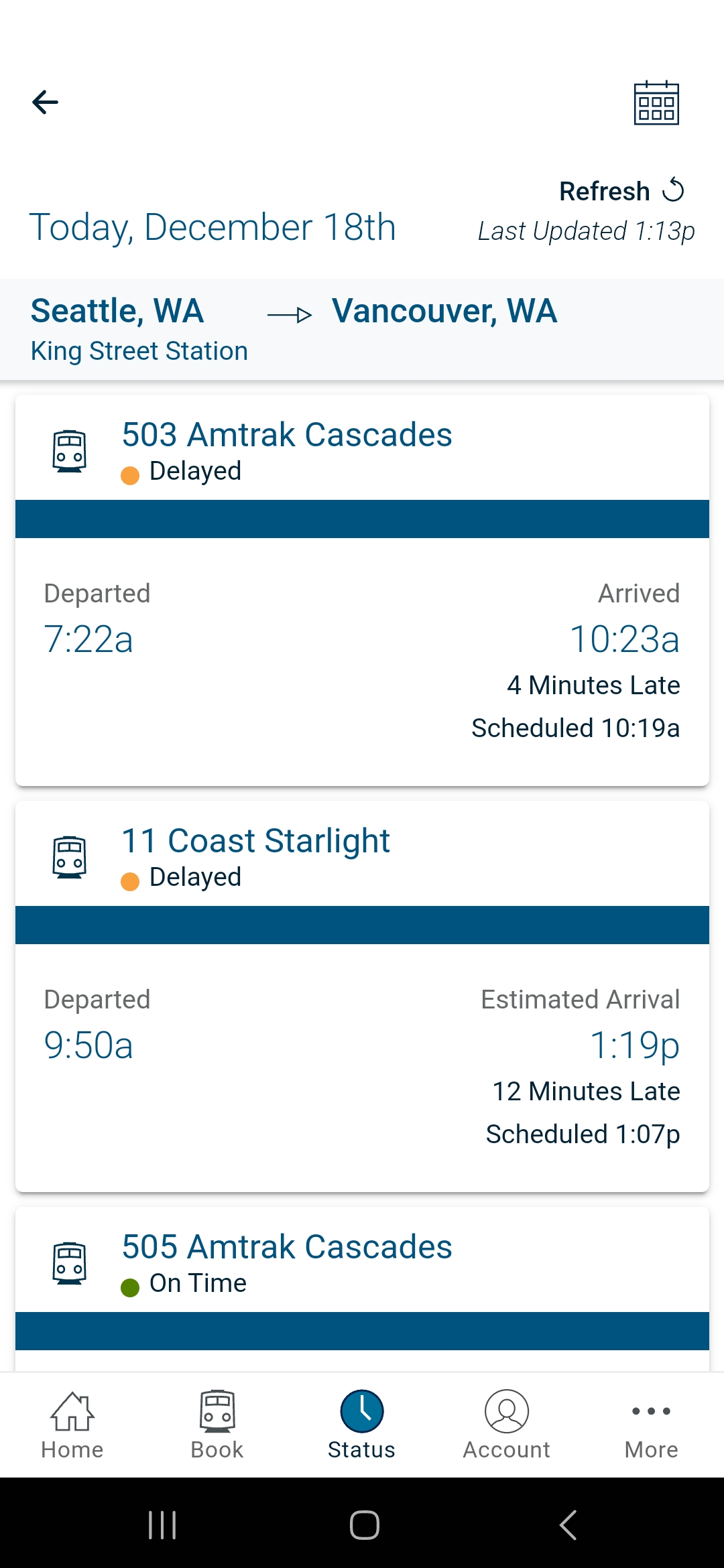
Task: Open the Account tab
Action: 507,1425
